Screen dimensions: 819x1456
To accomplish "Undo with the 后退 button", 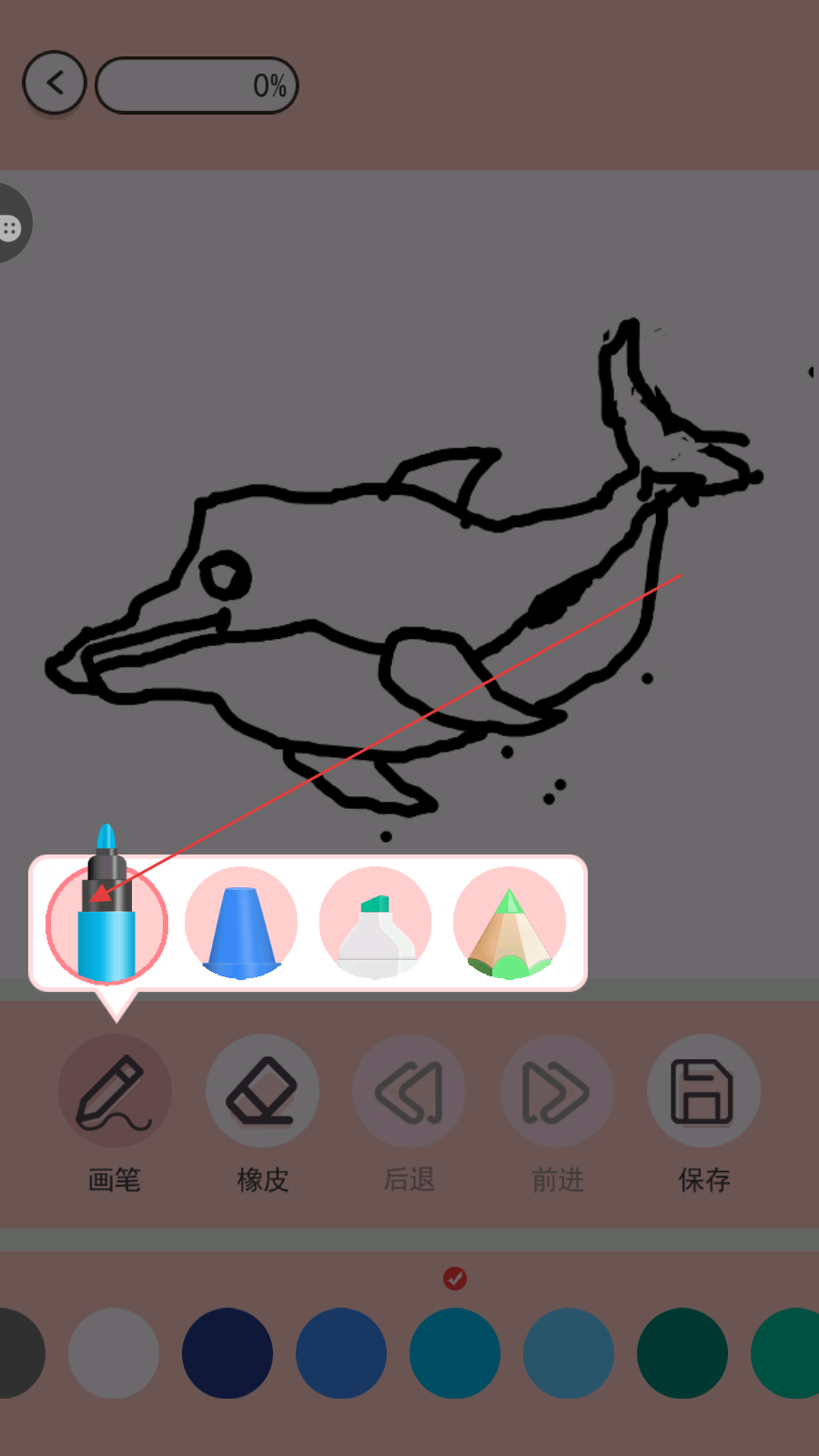I will point(409,1090).
